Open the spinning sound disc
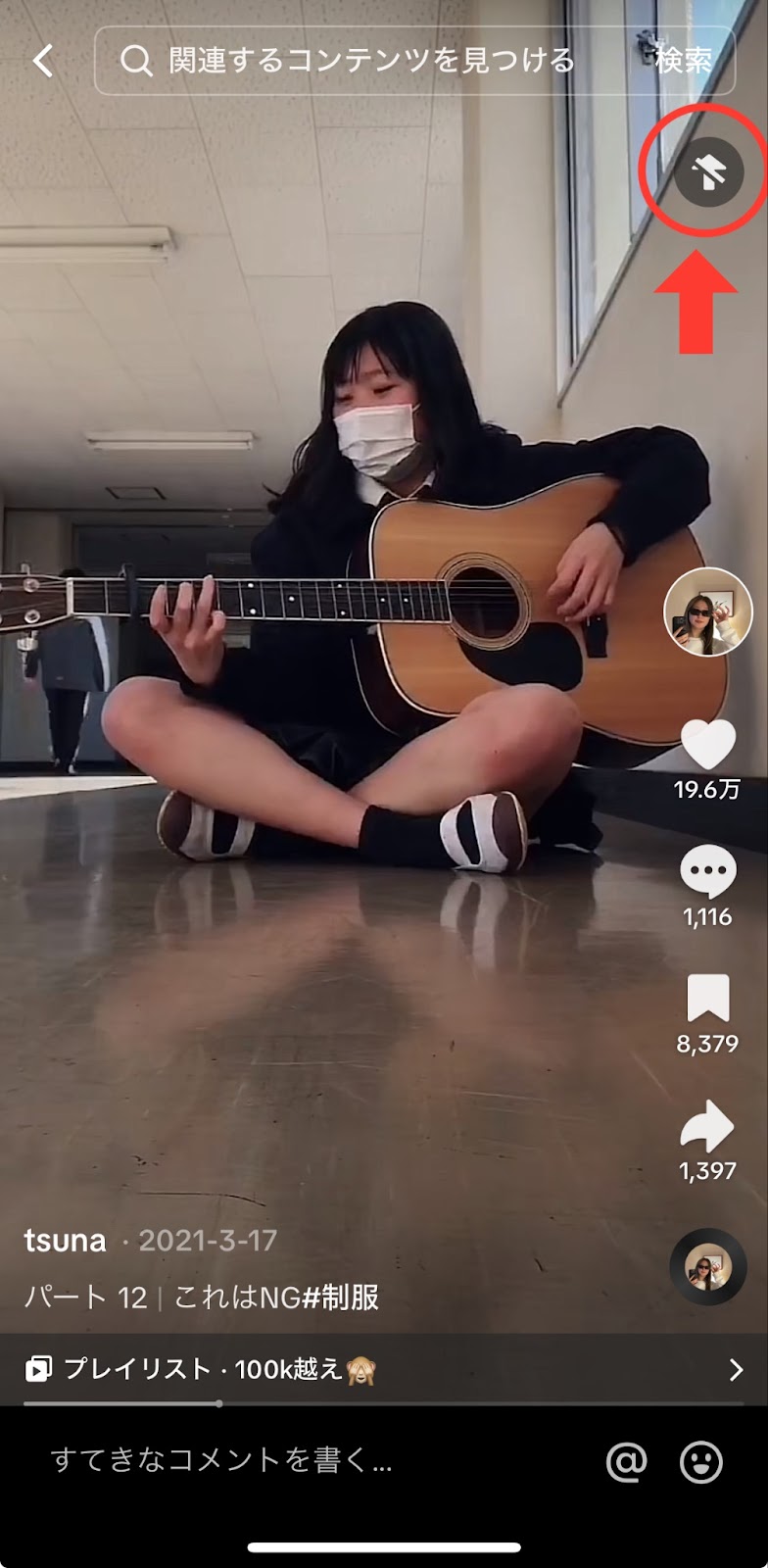This screenshot has height=1568, width=768. pyautogui.click(x=708, y=1266)
